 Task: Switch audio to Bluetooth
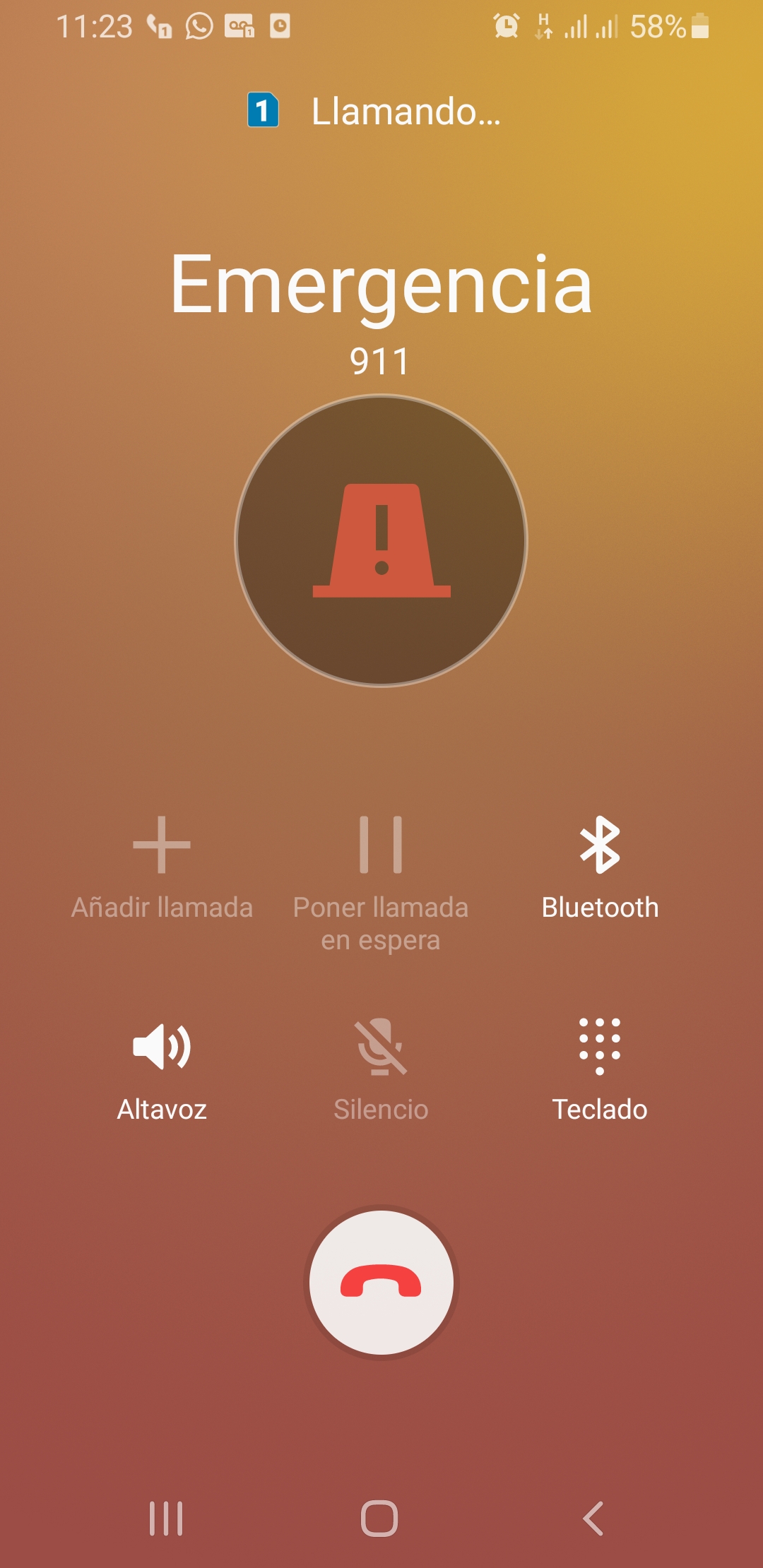coord(600,869)
